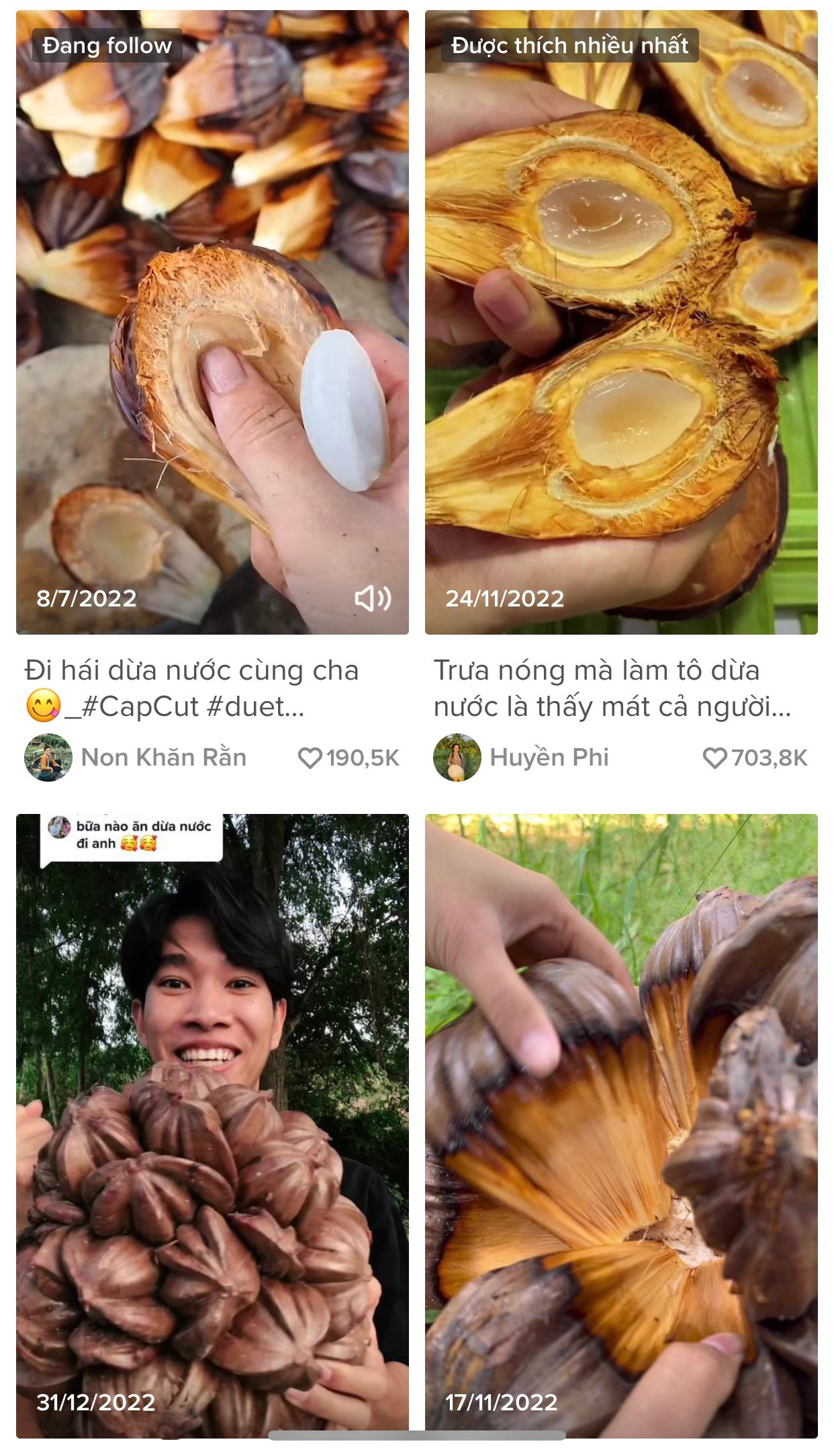834x1456 pixels.
Task: Unmute sound on the 8/7/2022 video
Action: [x=373, y=598]
